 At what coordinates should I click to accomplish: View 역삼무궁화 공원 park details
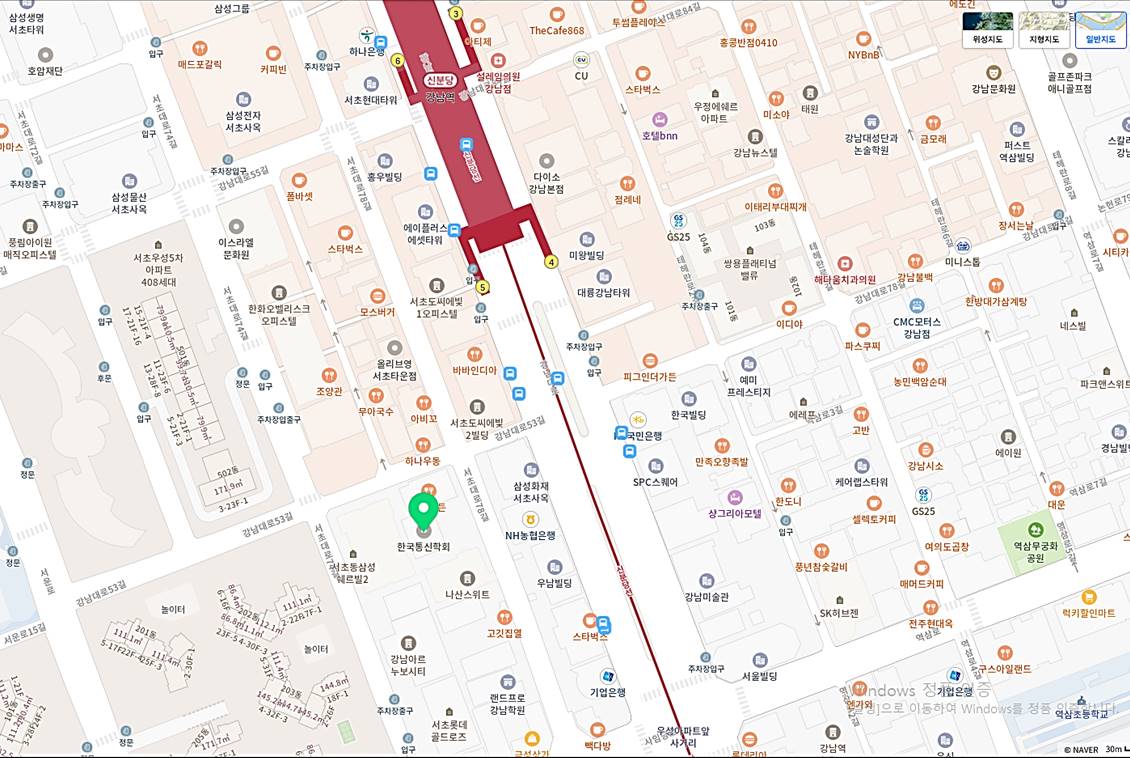pos(1035,529)
